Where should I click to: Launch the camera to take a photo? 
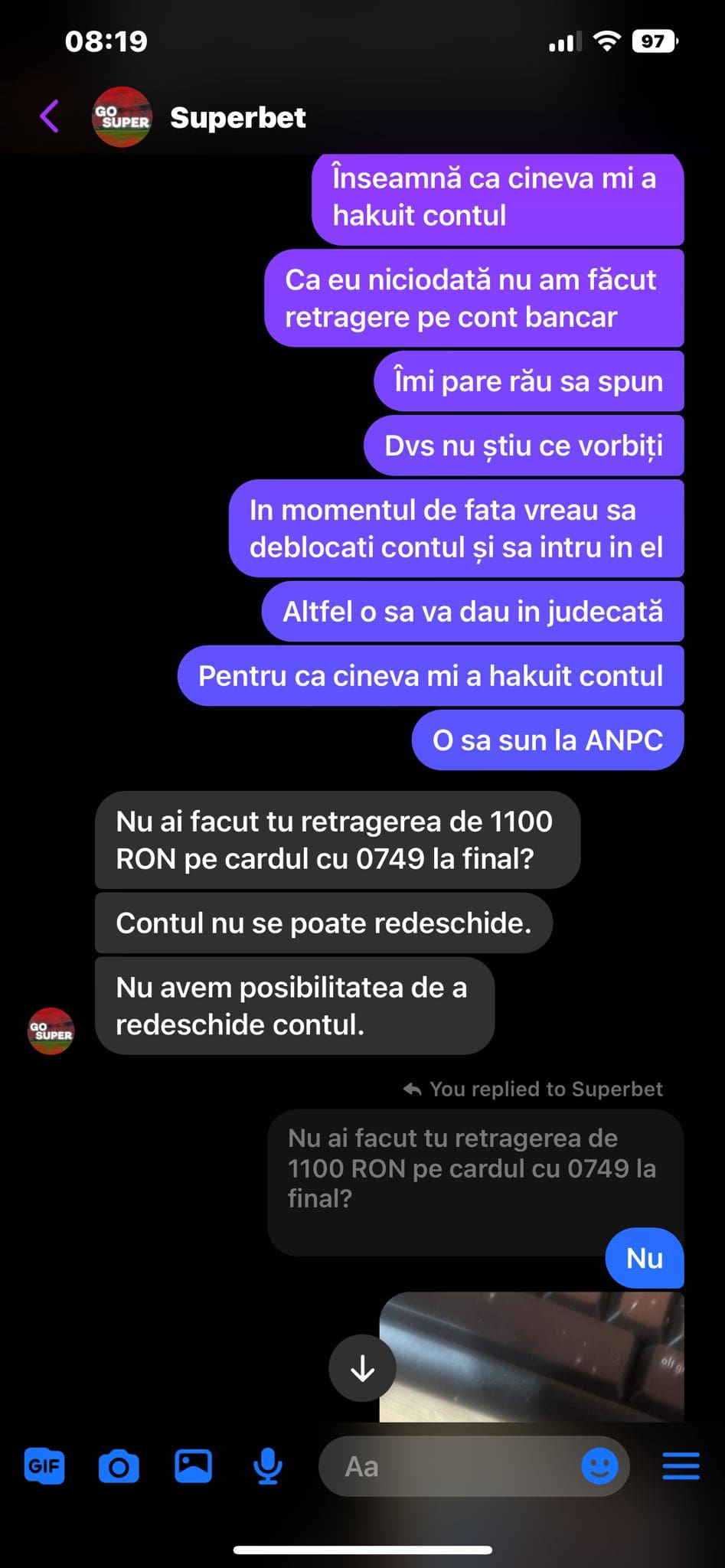[x=119, y=1466]
